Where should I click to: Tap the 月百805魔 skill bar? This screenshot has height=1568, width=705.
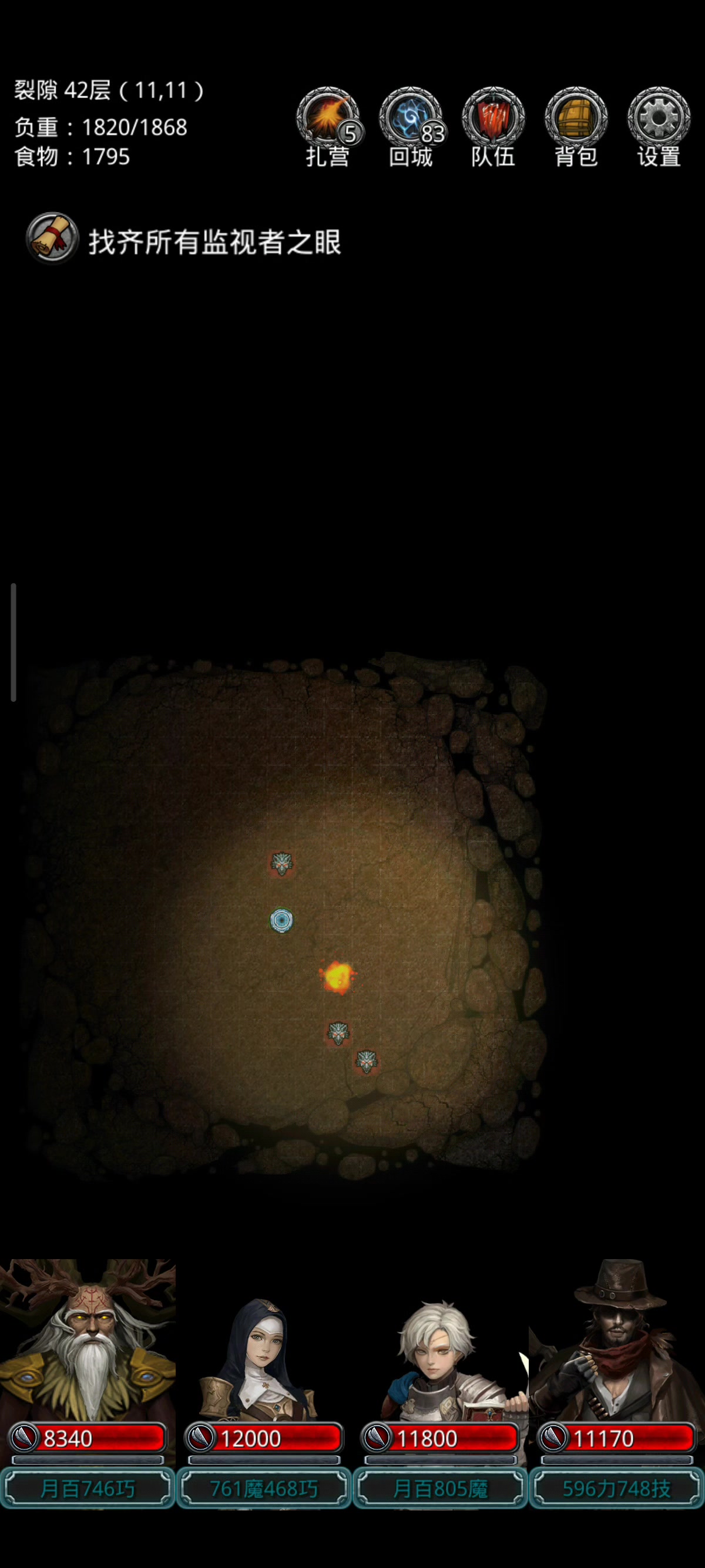(440, 1488)
